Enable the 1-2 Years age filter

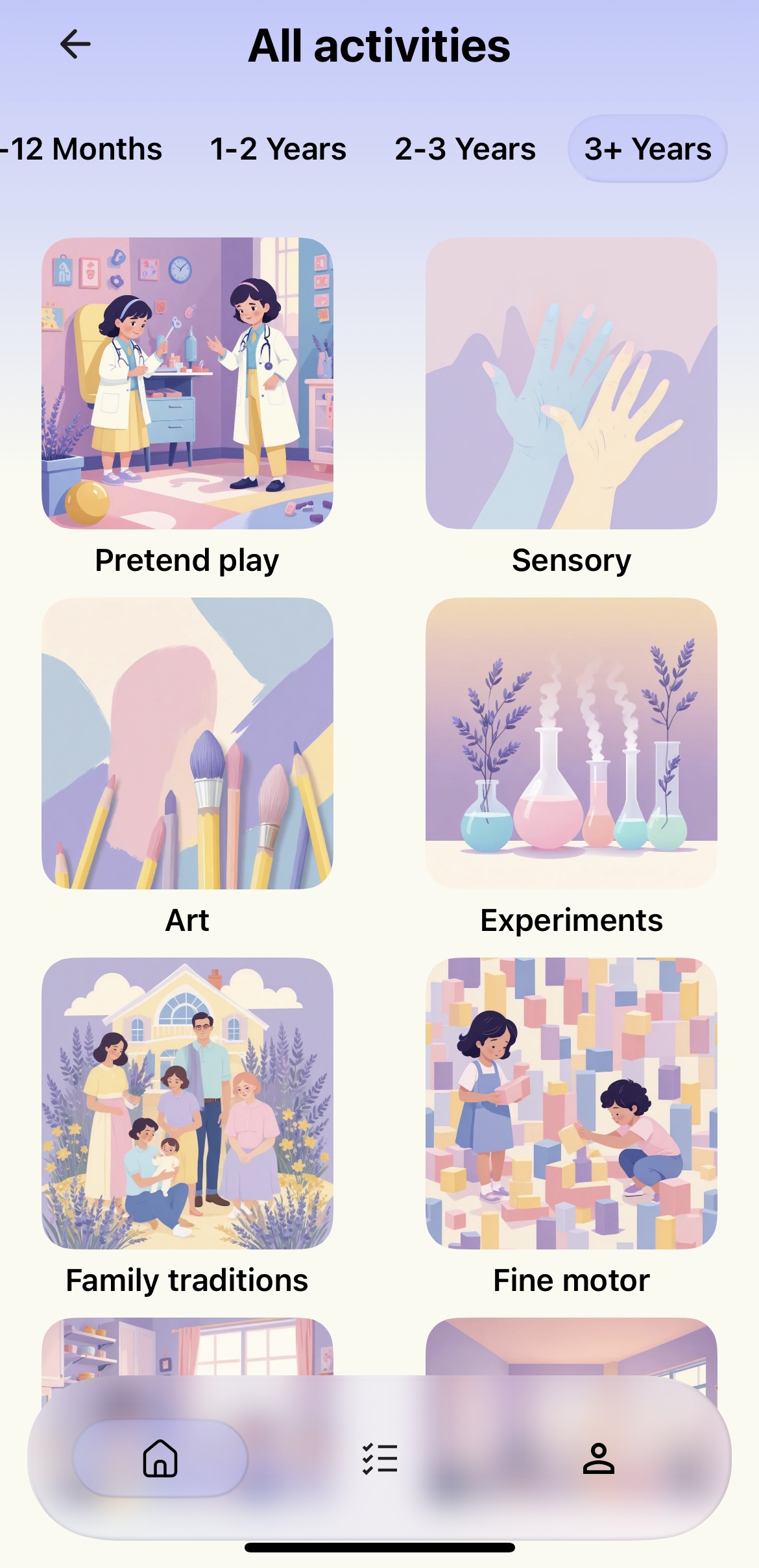coord(277,149)
